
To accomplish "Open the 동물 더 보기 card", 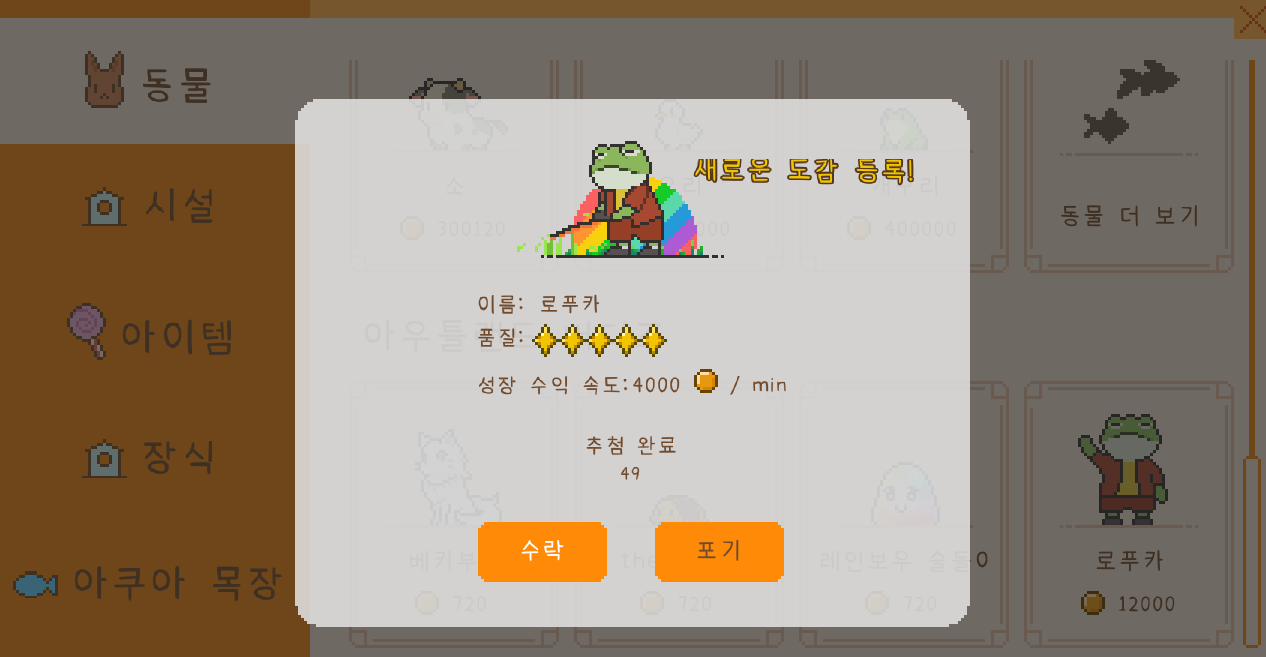I will tap(1129, 165).
